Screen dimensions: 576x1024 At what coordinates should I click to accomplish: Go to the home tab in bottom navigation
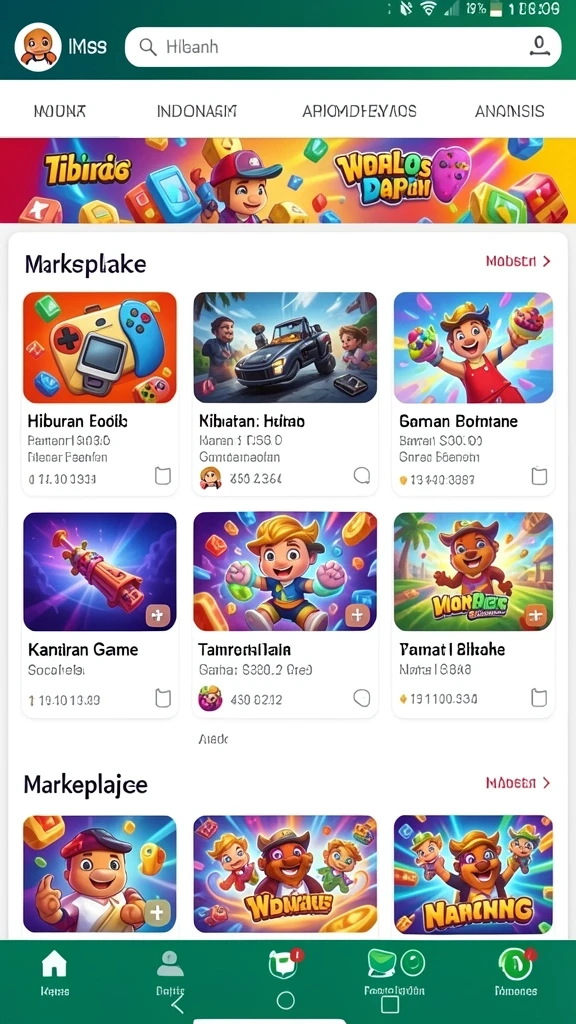[x=54, y=972]
